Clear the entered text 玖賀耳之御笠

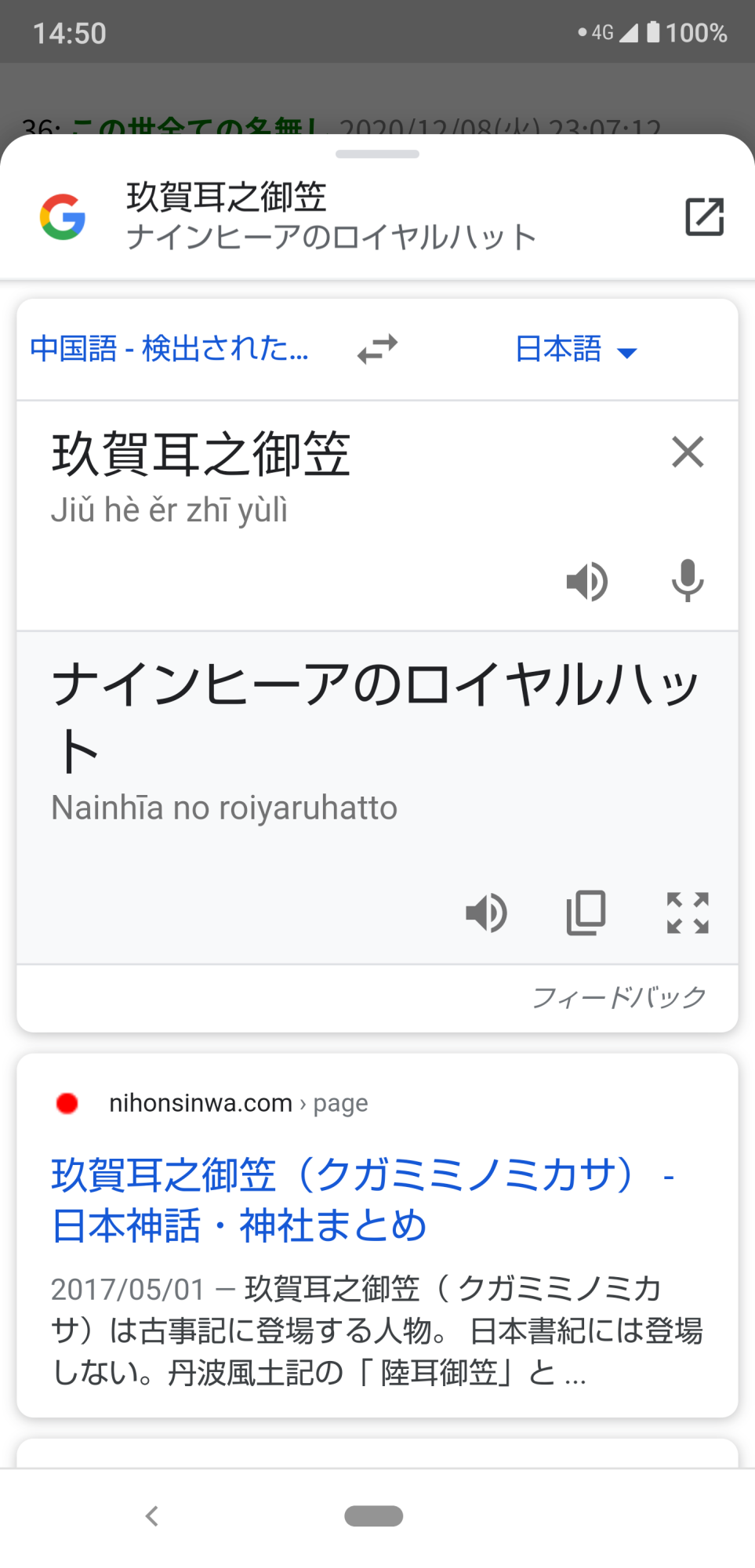point(688,452)
